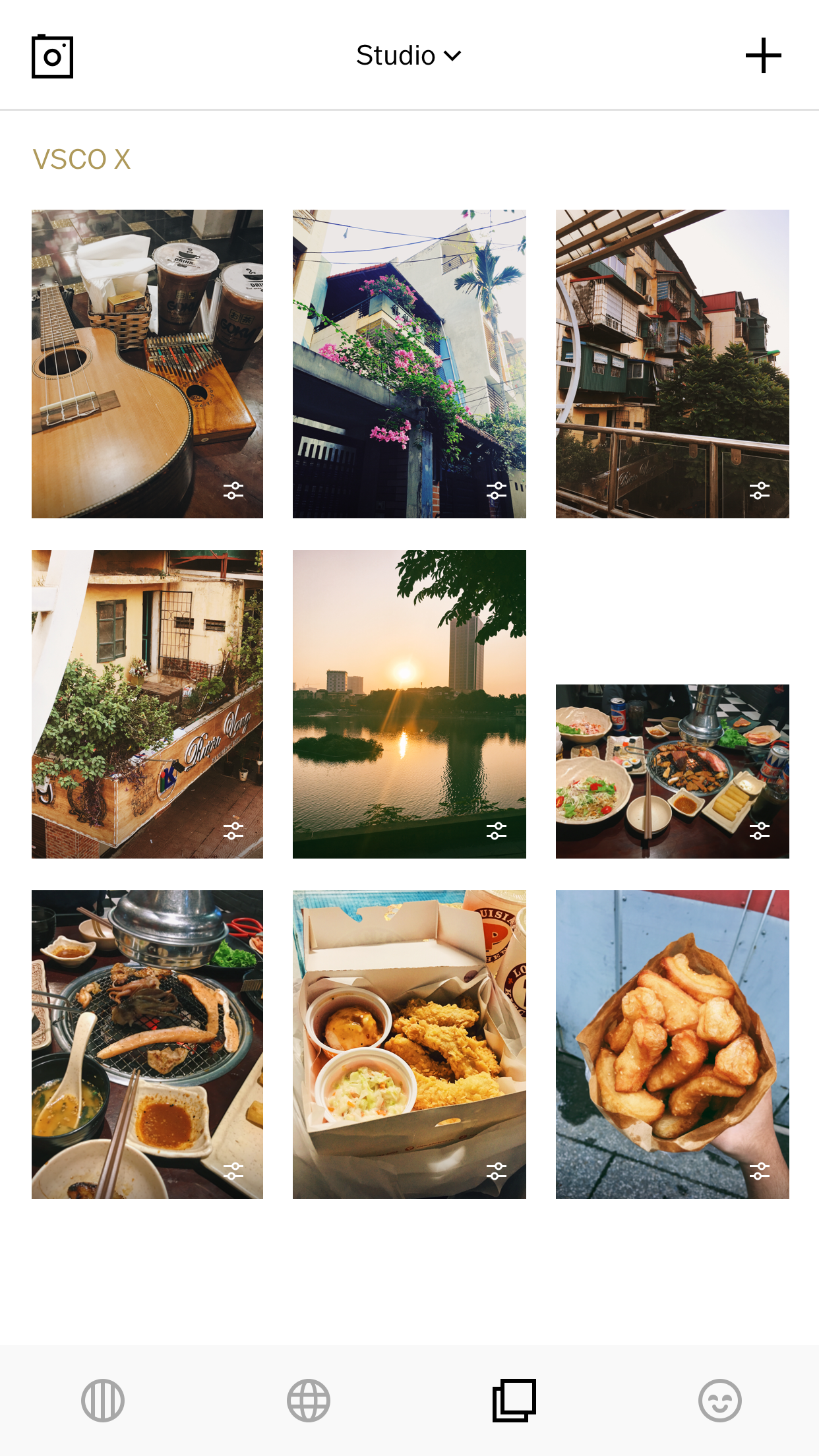Go to the Studio tab
Viewport: 819px width, 1456px height.
pos(514,1400)
